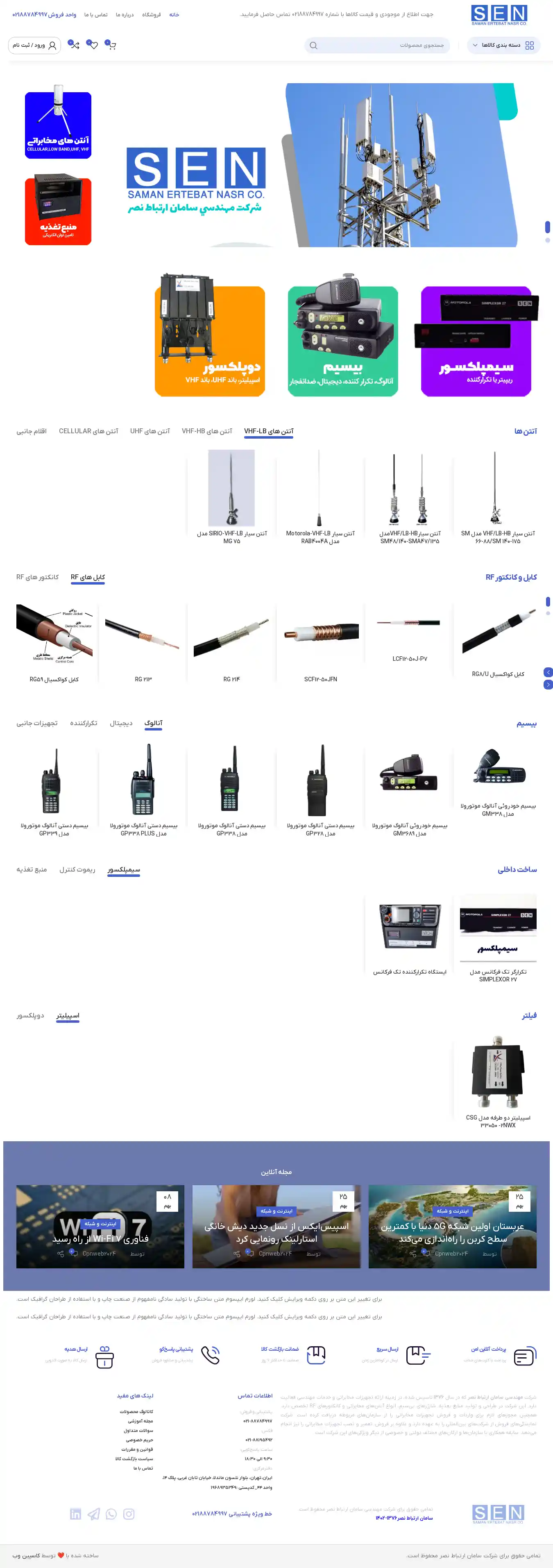This screenshot has height=1568, width=553.
Task: Switch to the دوپلکسور filter tab
Action: pos(30,1015)
